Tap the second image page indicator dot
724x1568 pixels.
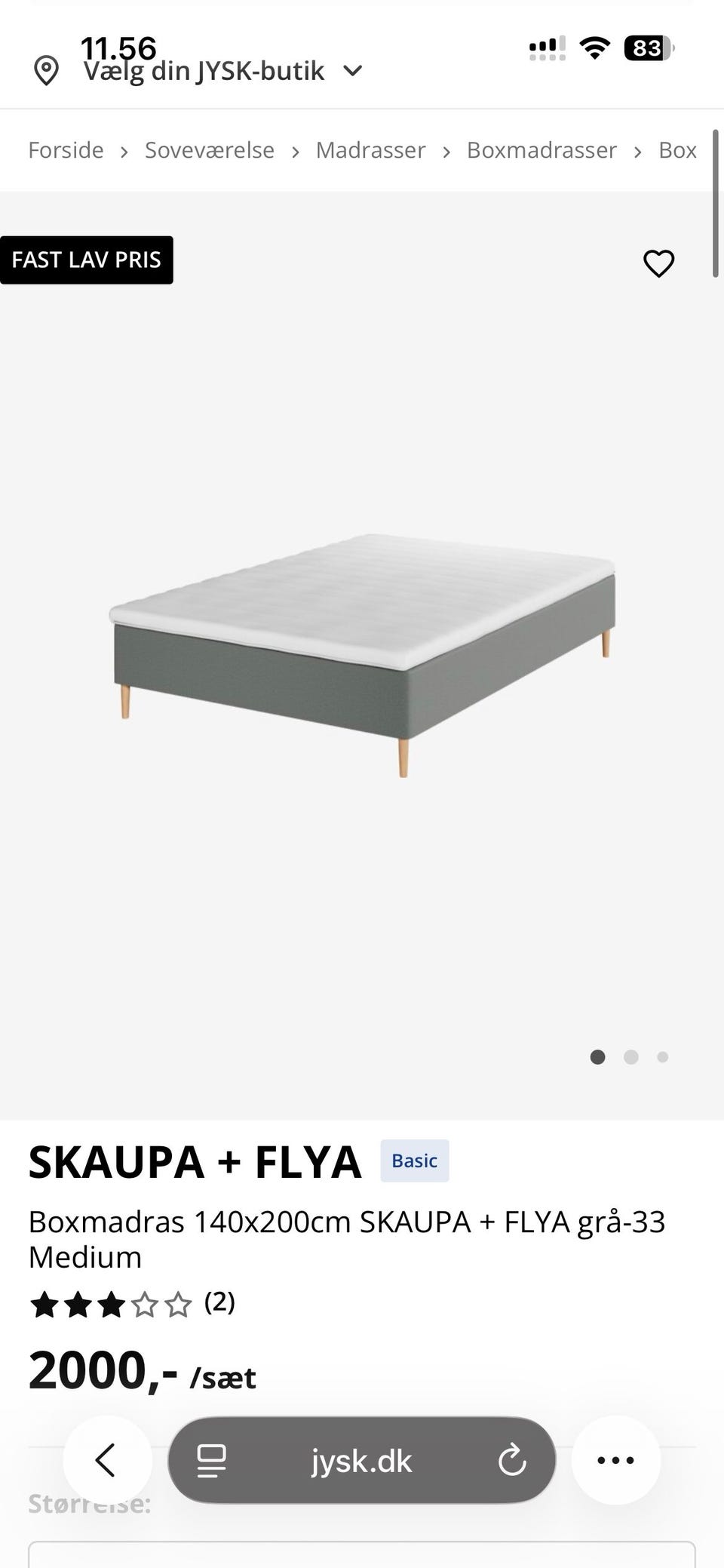(631, 1057)
